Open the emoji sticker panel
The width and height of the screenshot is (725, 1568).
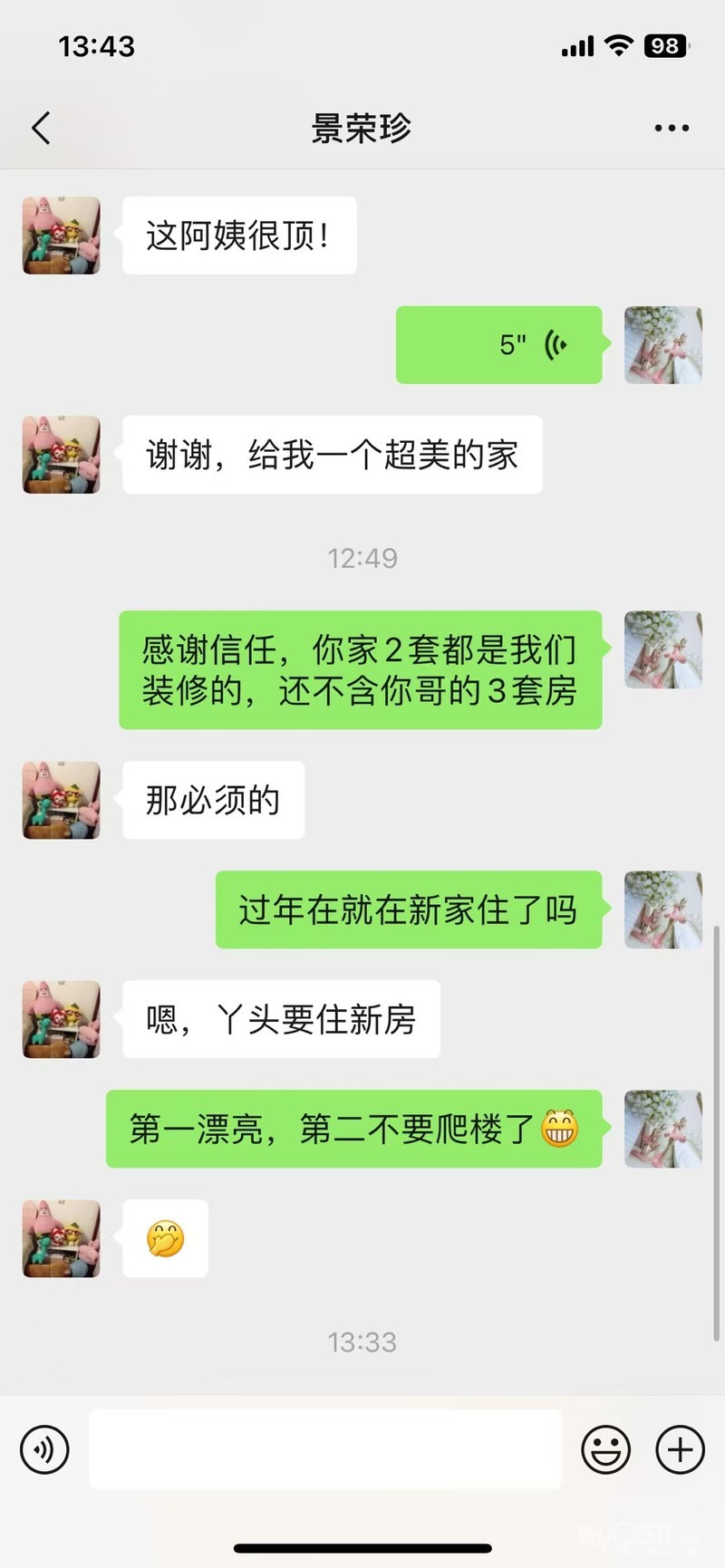605,1450
